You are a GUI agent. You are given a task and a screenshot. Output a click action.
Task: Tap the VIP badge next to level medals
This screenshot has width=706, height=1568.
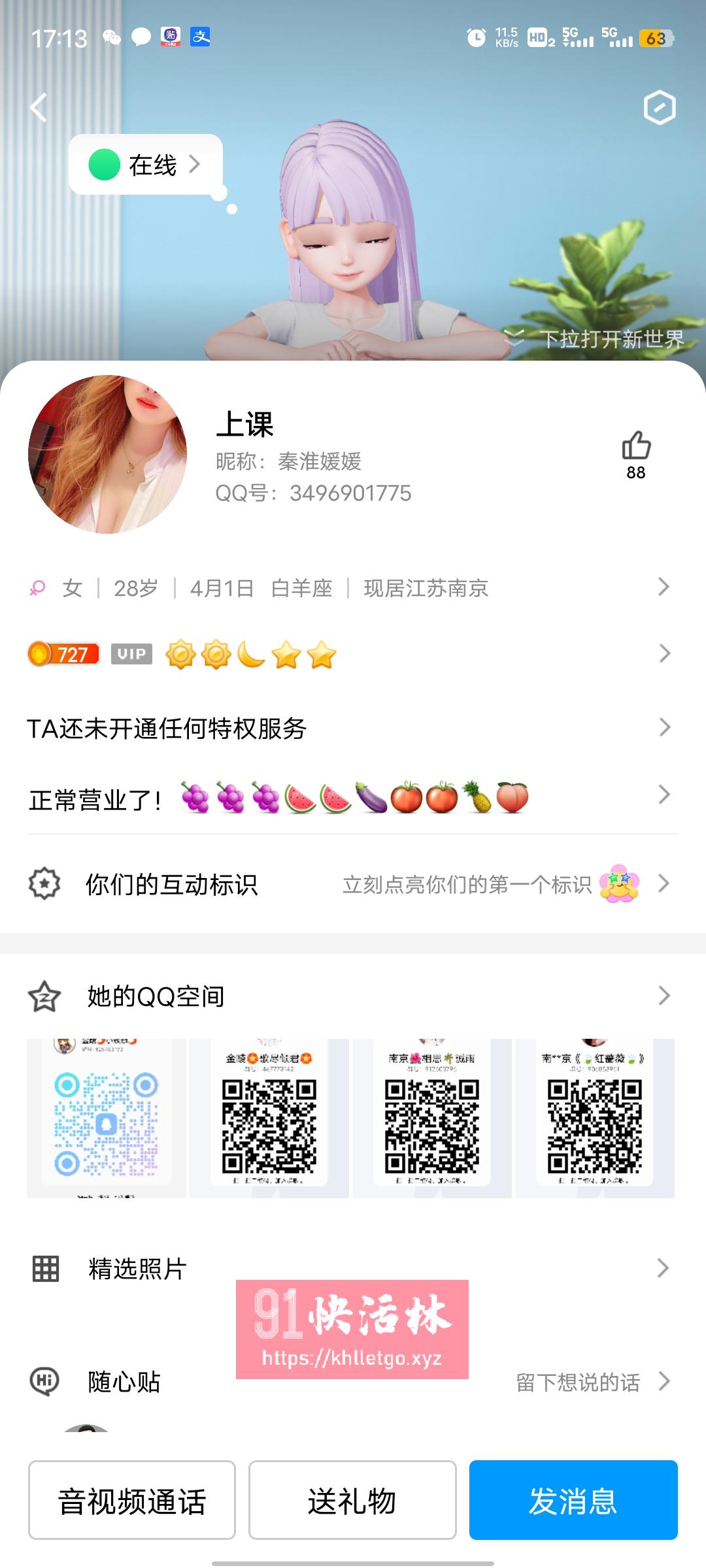coord(133,653)
